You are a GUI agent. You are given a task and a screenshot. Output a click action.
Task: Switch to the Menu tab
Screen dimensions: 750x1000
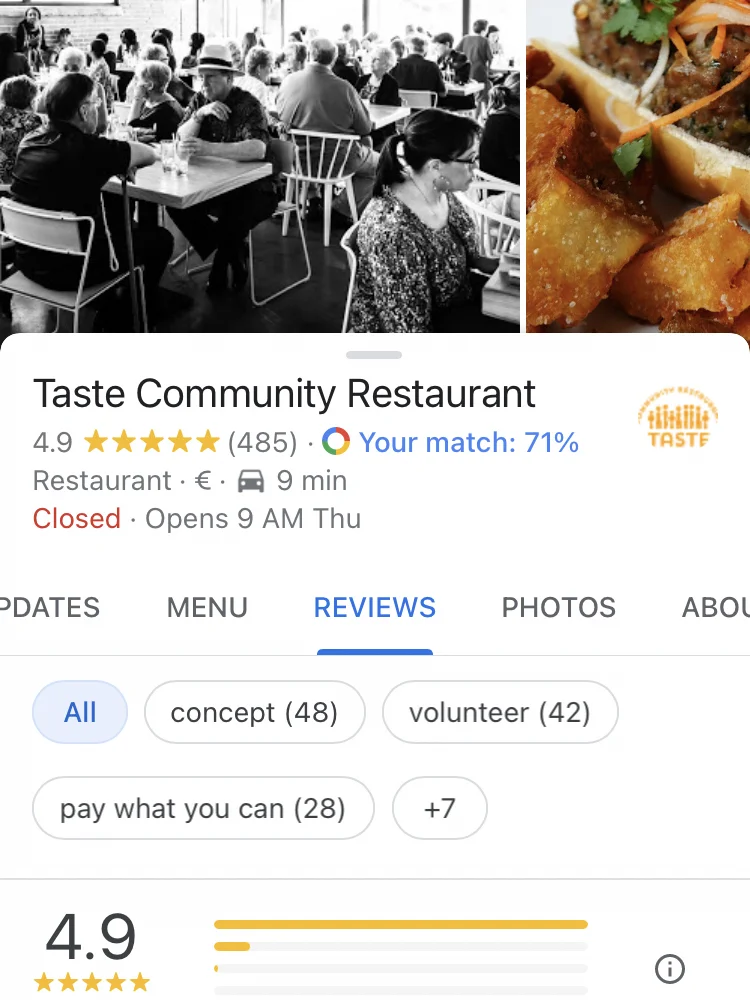click(x=207, y=608)
